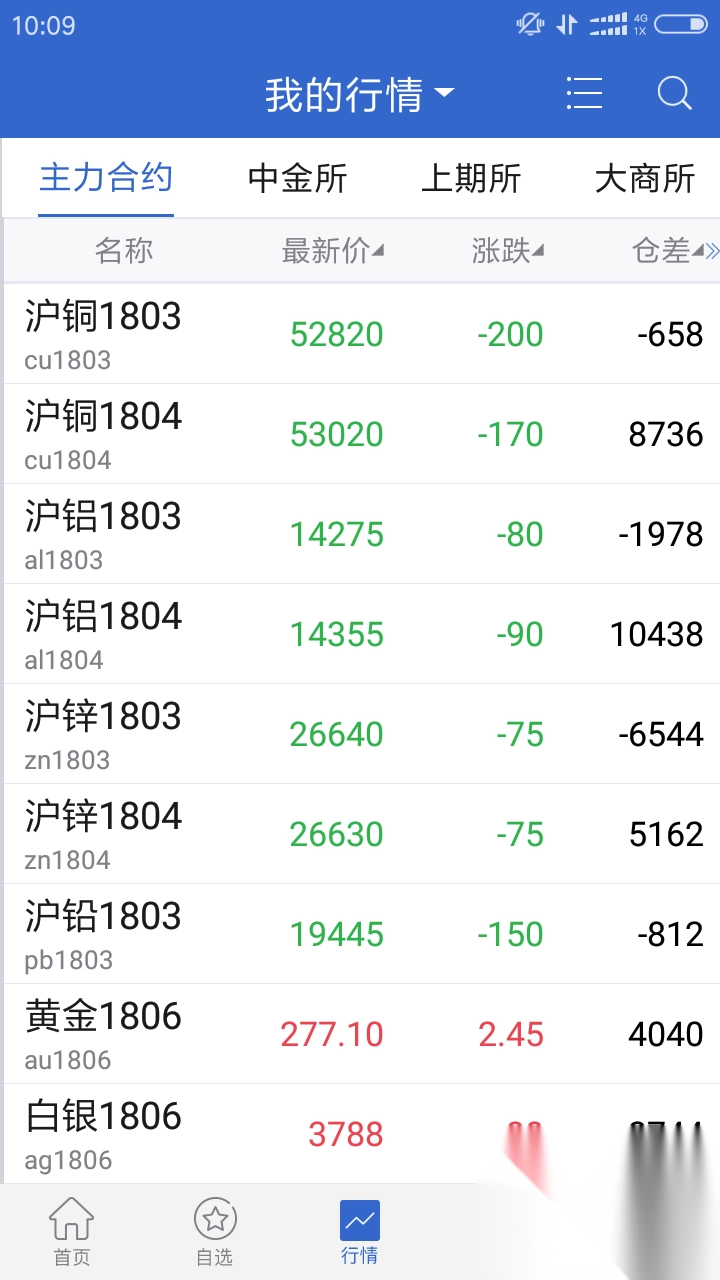Sort list by 仓差 column

click(668, 251)
